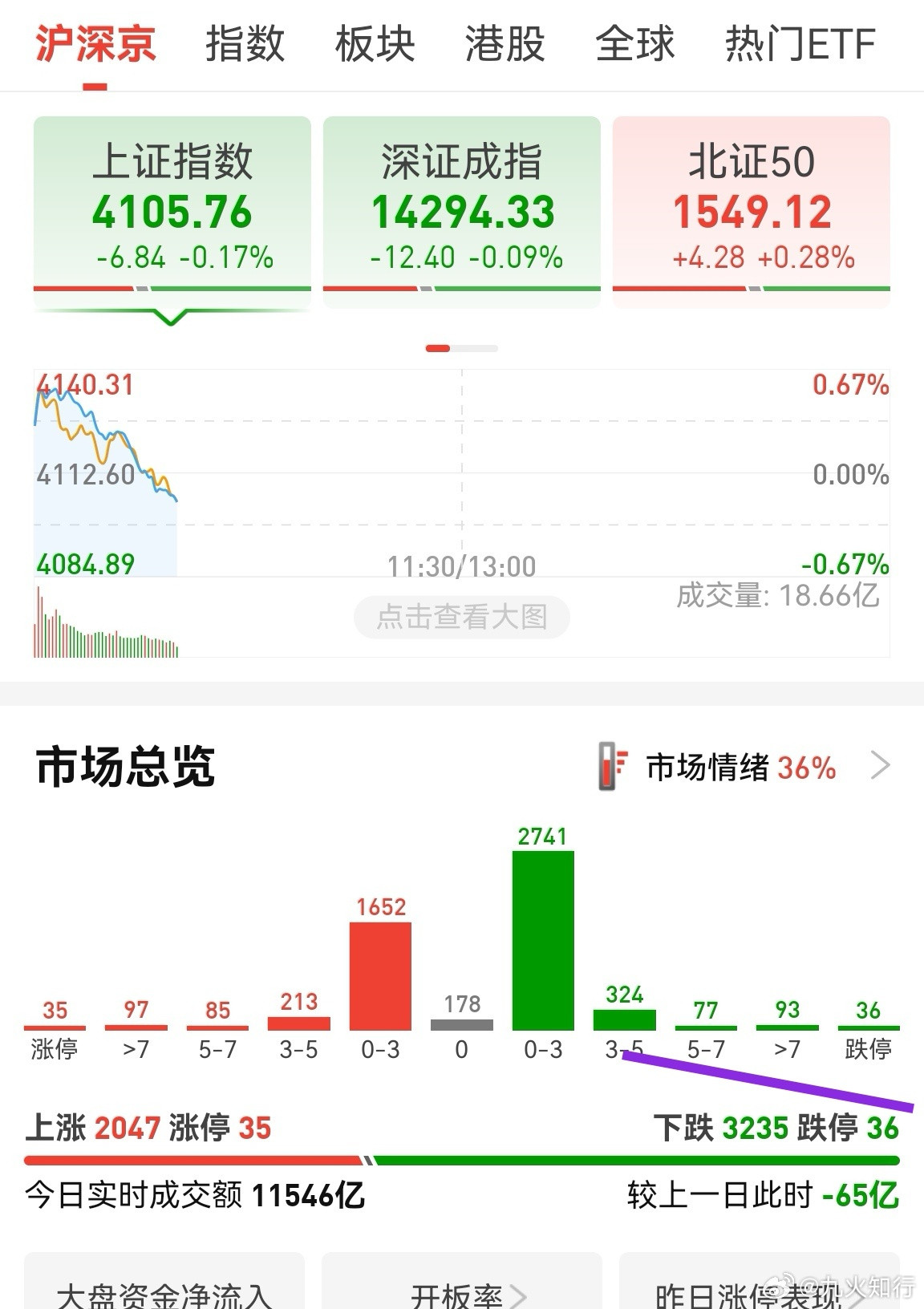The image size is (924, 1309).
Task: View the 全球 markets tab
Action: coord(633,46)
